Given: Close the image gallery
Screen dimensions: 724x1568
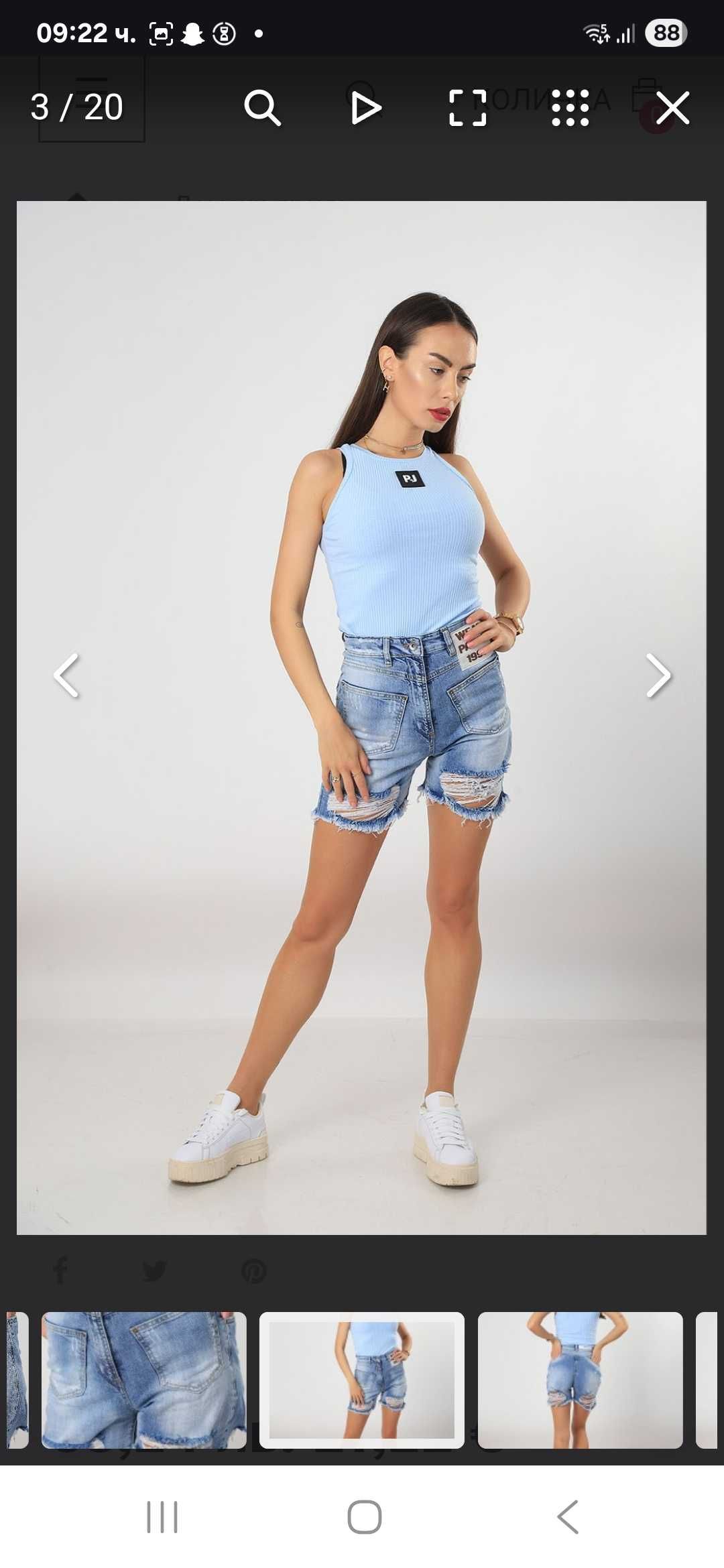Looking at the screenshot, I should coord(672,108).
